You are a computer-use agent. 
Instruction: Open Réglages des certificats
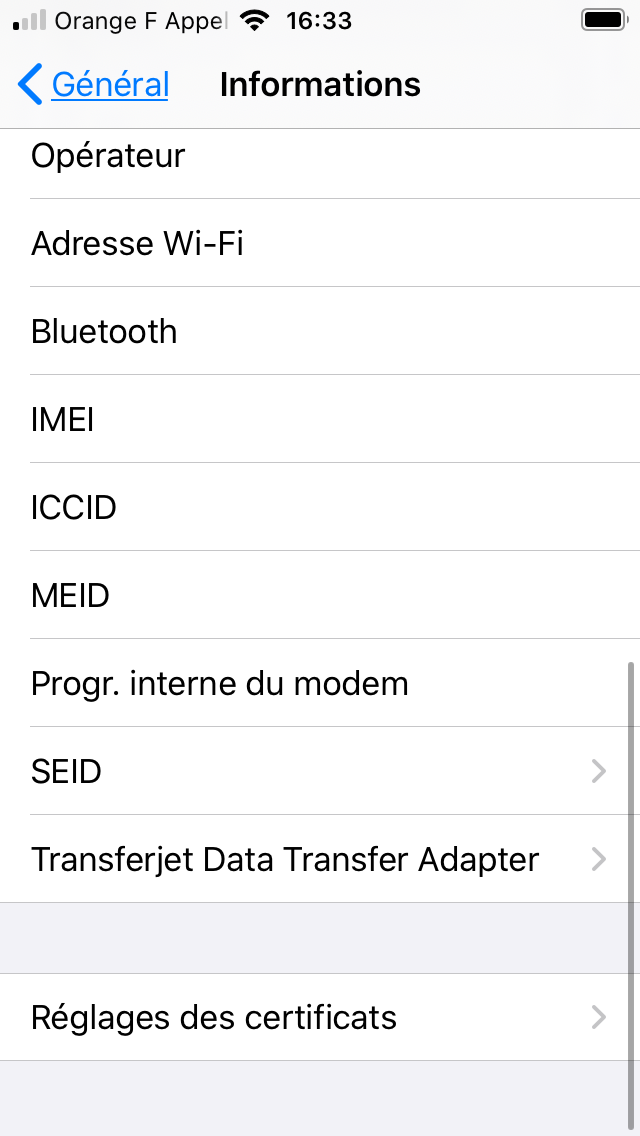(320, 1017)
